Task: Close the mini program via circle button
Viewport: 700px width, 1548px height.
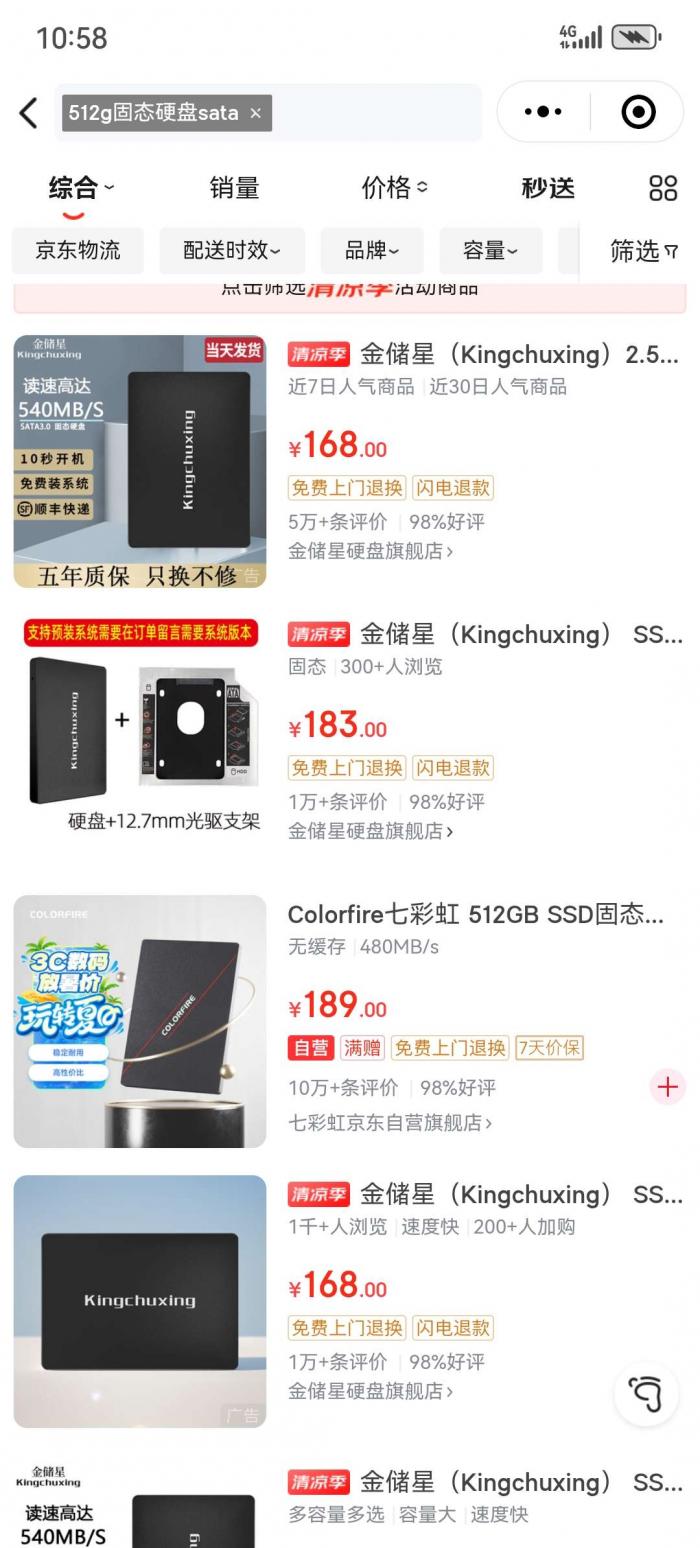Action: 638,112
